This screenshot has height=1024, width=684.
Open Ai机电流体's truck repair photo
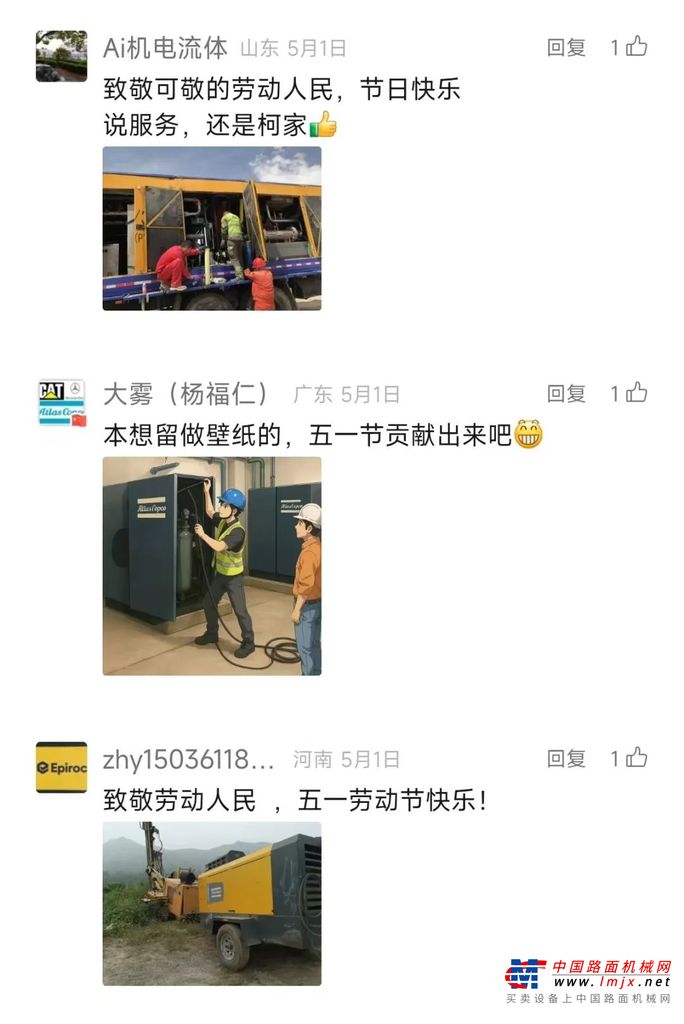coord(212,229)
